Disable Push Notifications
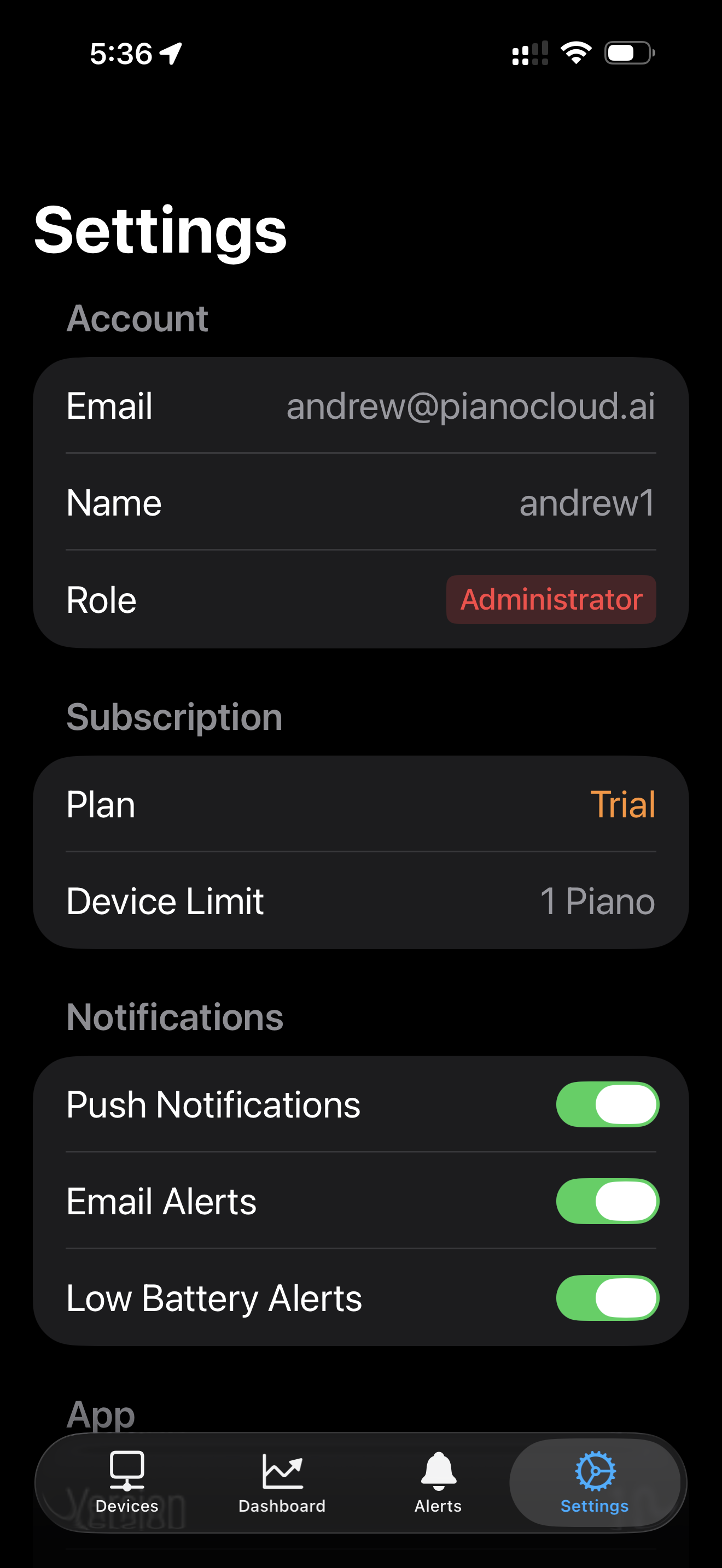722x1568 pixels. pos(607,1104)
